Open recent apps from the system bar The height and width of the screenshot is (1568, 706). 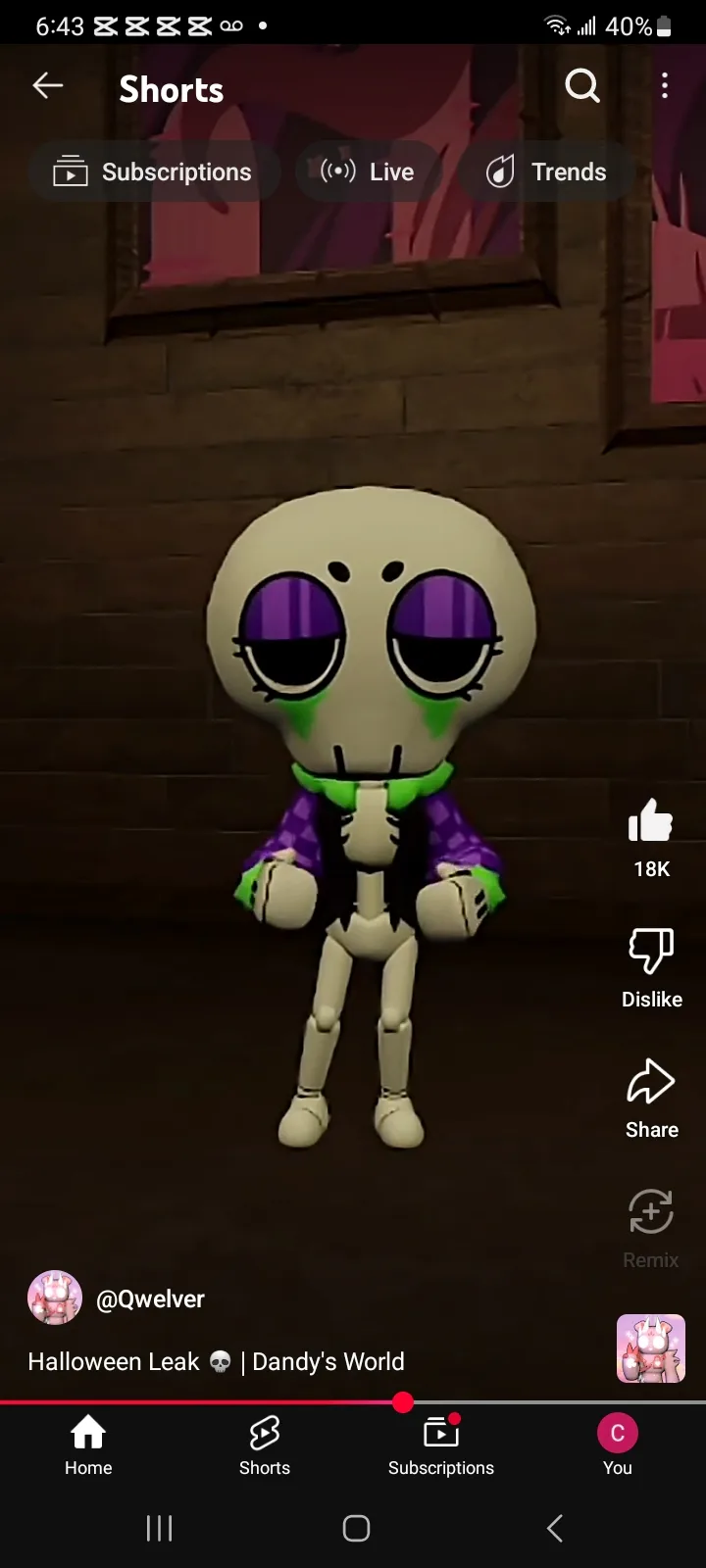pyautogui.click(x=159, y=1528)
